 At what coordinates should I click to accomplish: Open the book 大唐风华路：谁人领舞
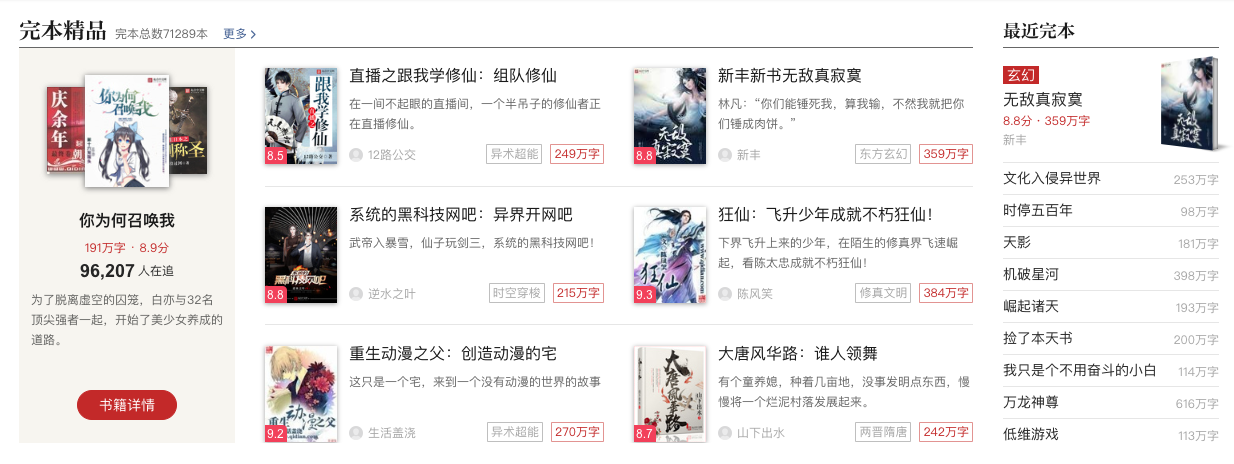tap(797, 354)
